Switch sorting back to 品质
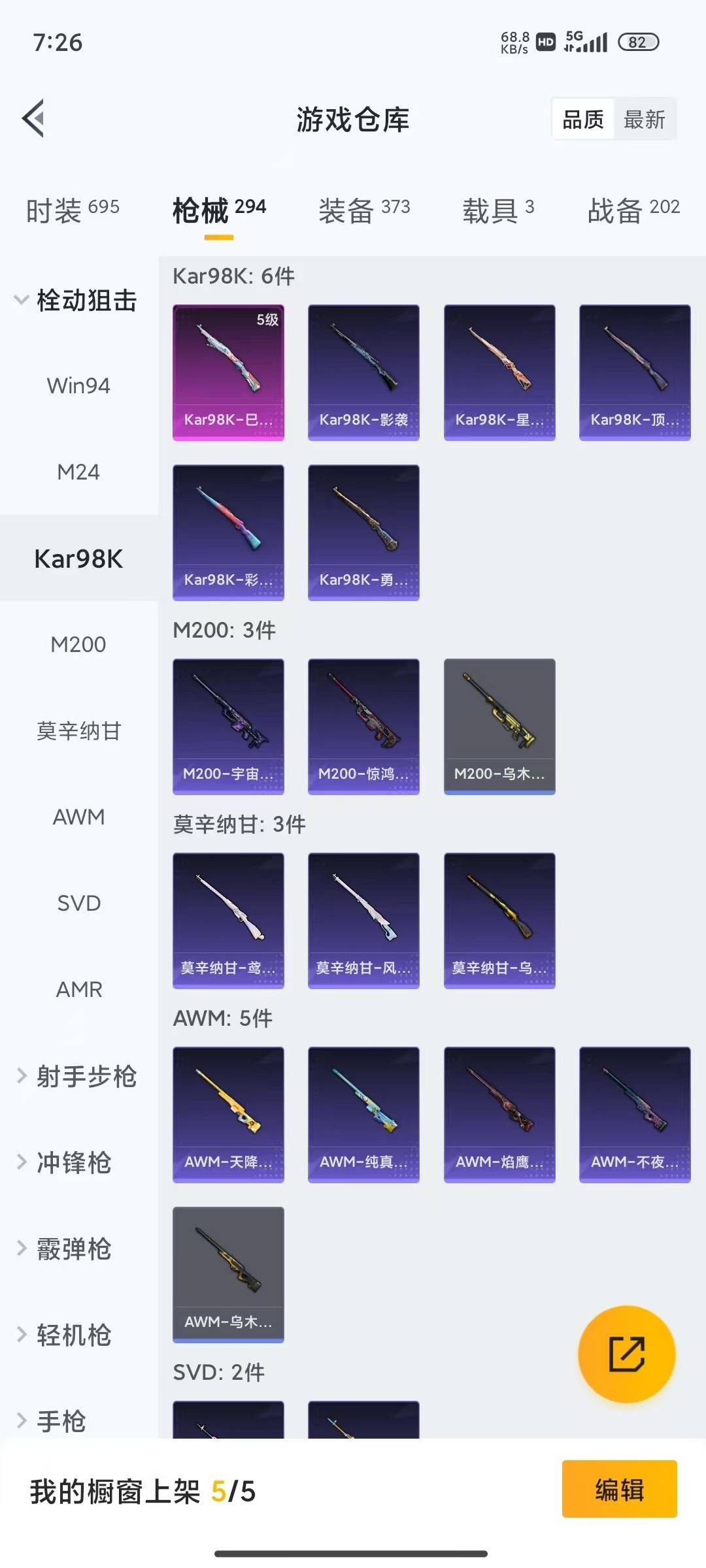The height and width of the screenshot is (1568, 706). 582,119
